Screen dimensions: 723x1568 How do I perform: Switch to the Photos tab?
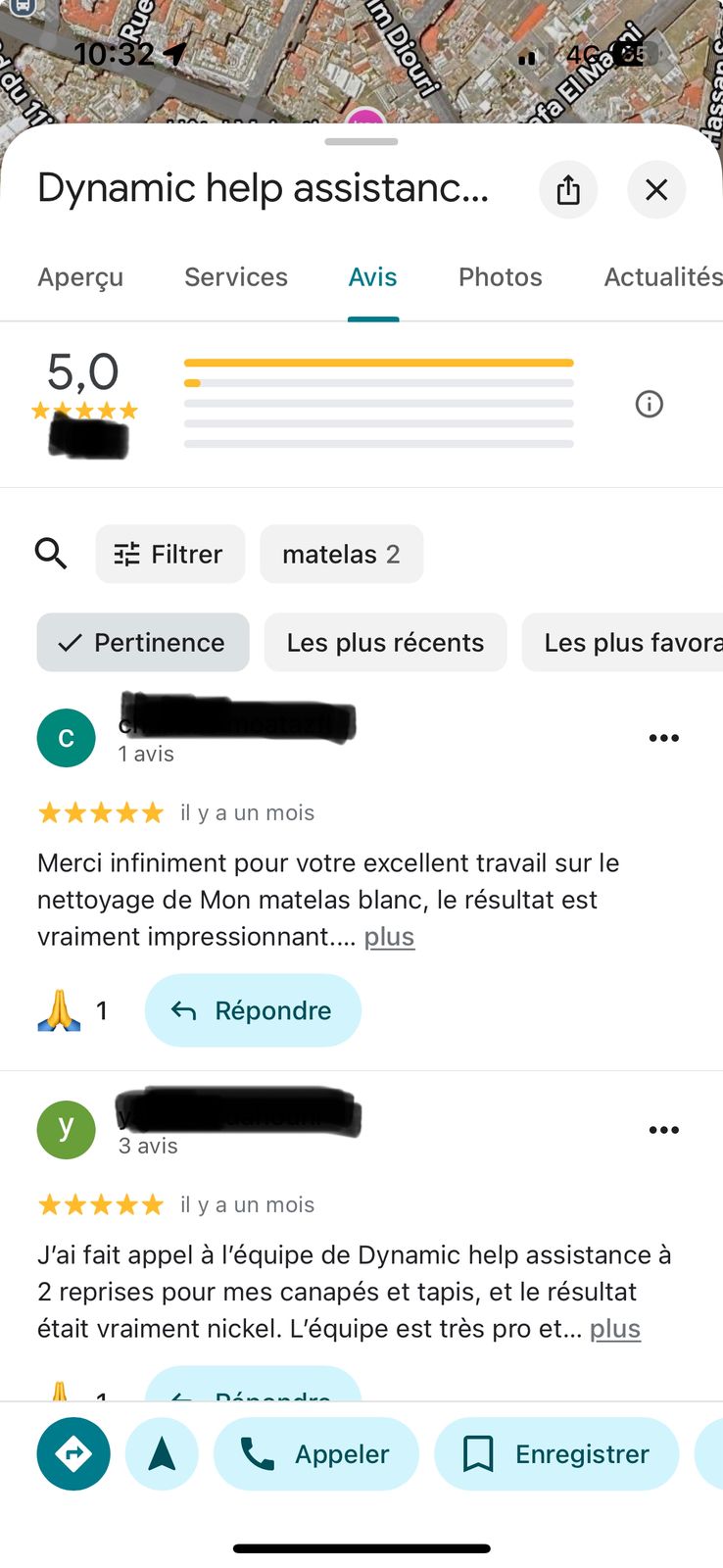[500, 277]
